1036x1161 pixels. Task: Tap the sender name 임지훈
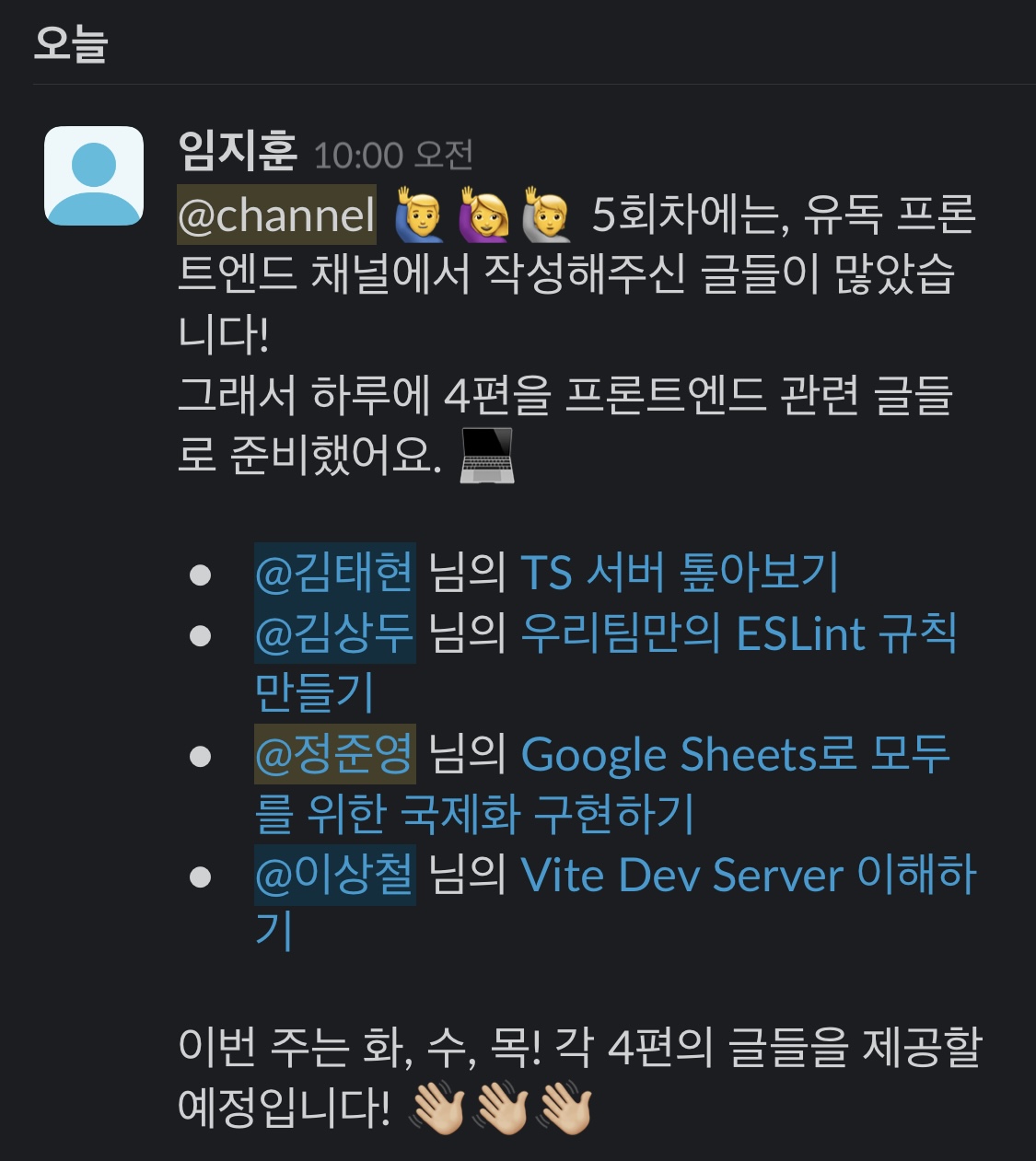point(238,152)
